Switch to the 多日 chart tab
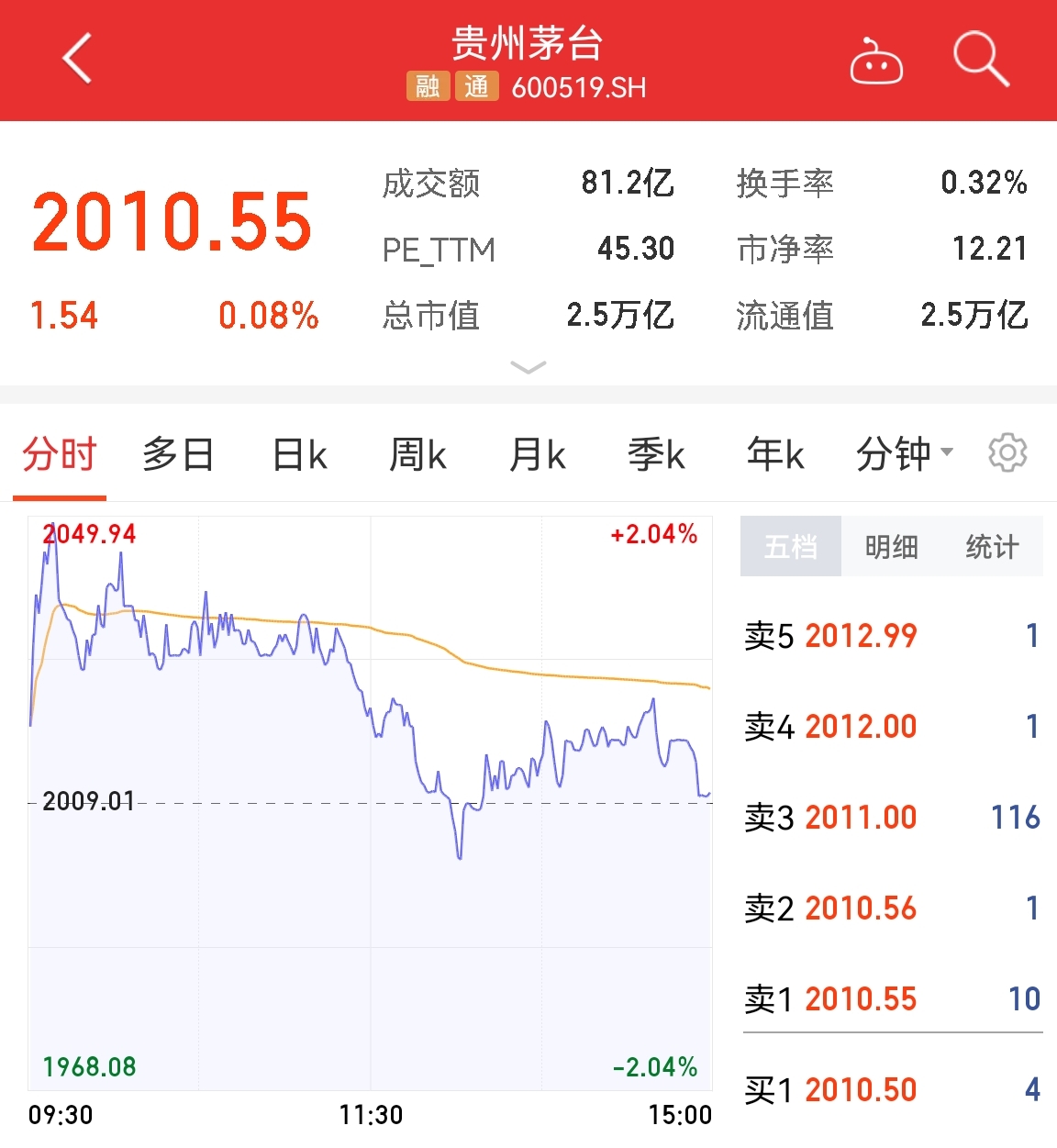The height and width of the screenshot is (1148, 1057). (178, 455)
